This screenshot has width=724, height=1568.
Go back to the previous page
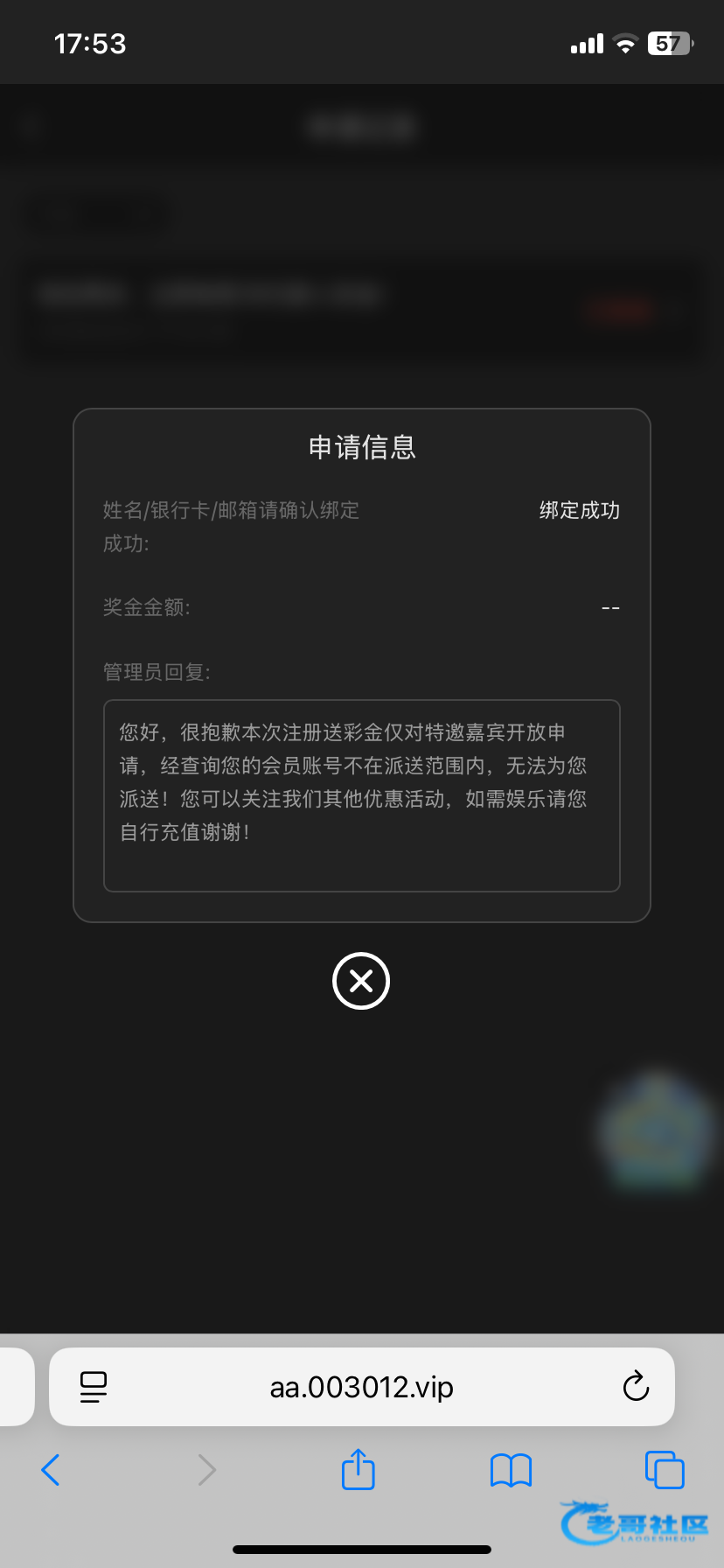click(x=51, y=1470)
